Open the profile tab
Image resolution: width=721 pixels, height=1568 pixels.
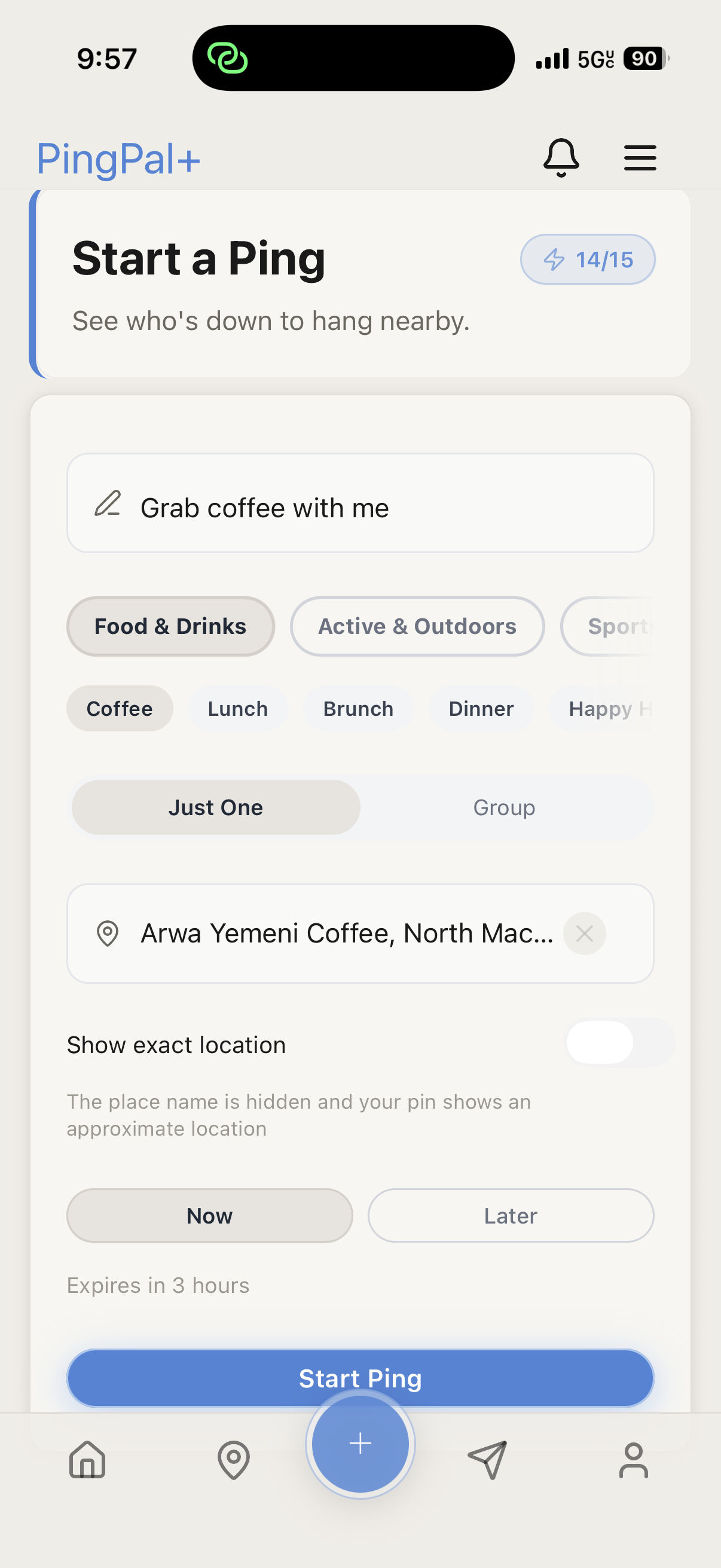click(633, 1460)
